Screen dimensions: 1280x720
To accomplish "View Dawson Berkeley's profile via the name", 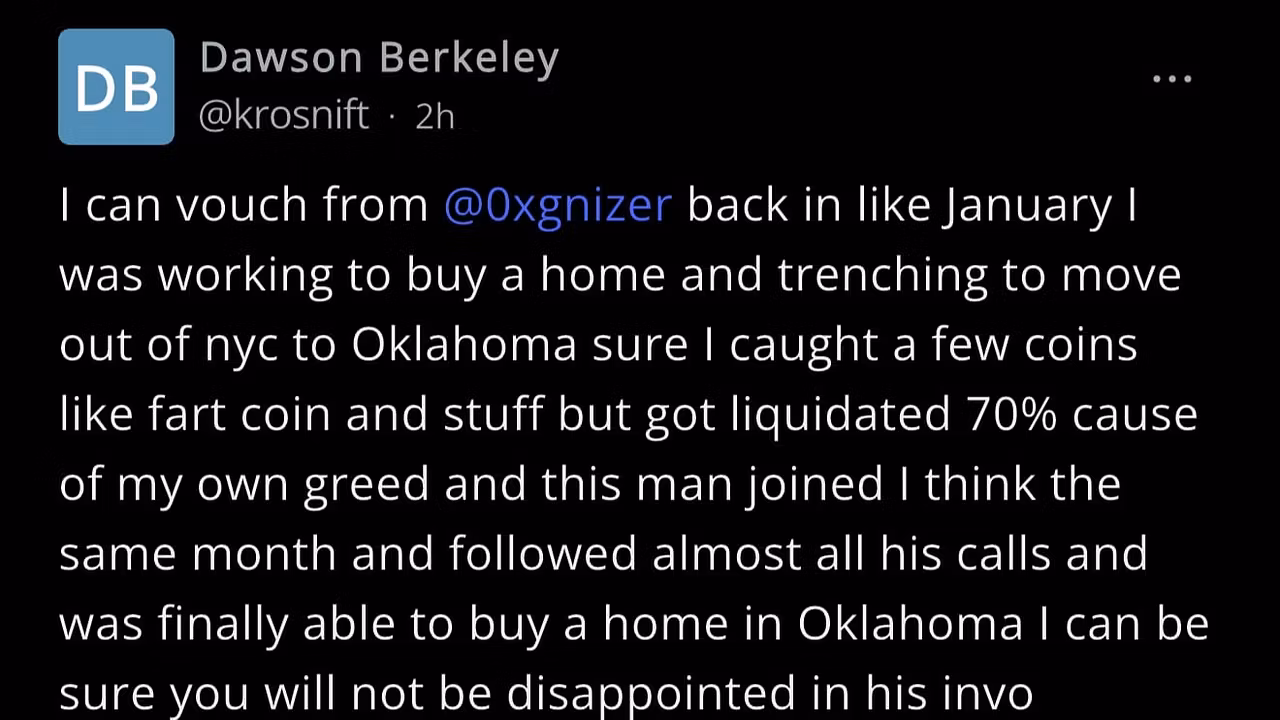I will click(379, 58).
